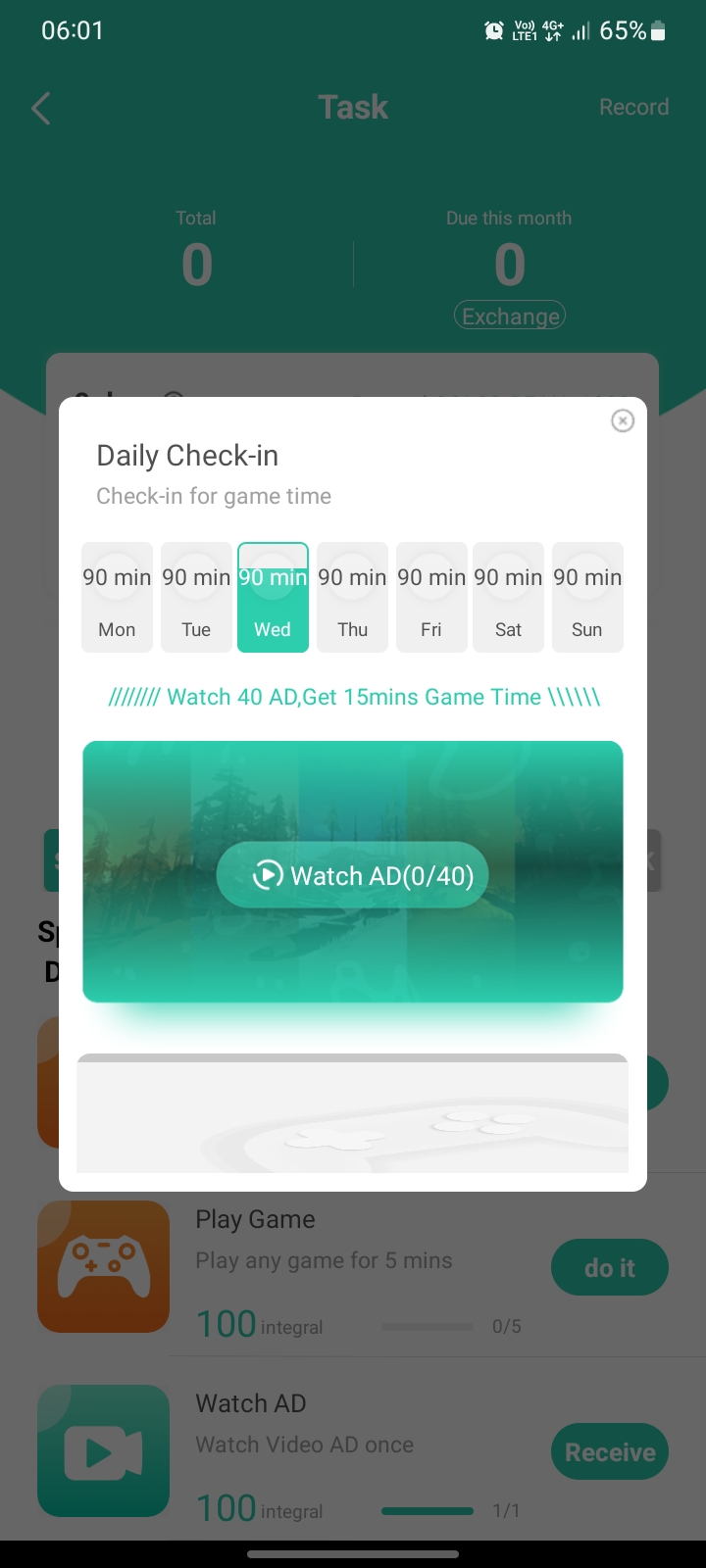The image size is (706, 1568).
Task: Go back from the Task page
Action: click(41, 108)
